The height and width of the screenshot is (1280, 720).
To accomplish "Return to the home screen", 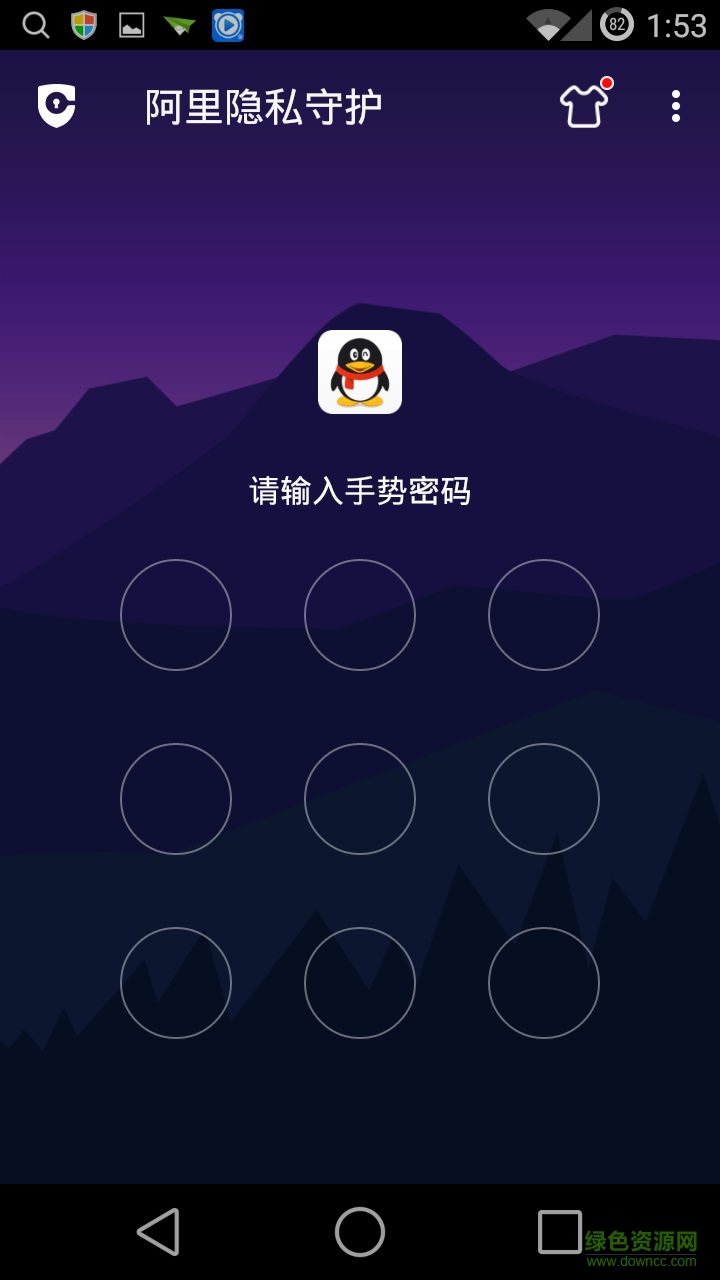I will (360, 1231).
